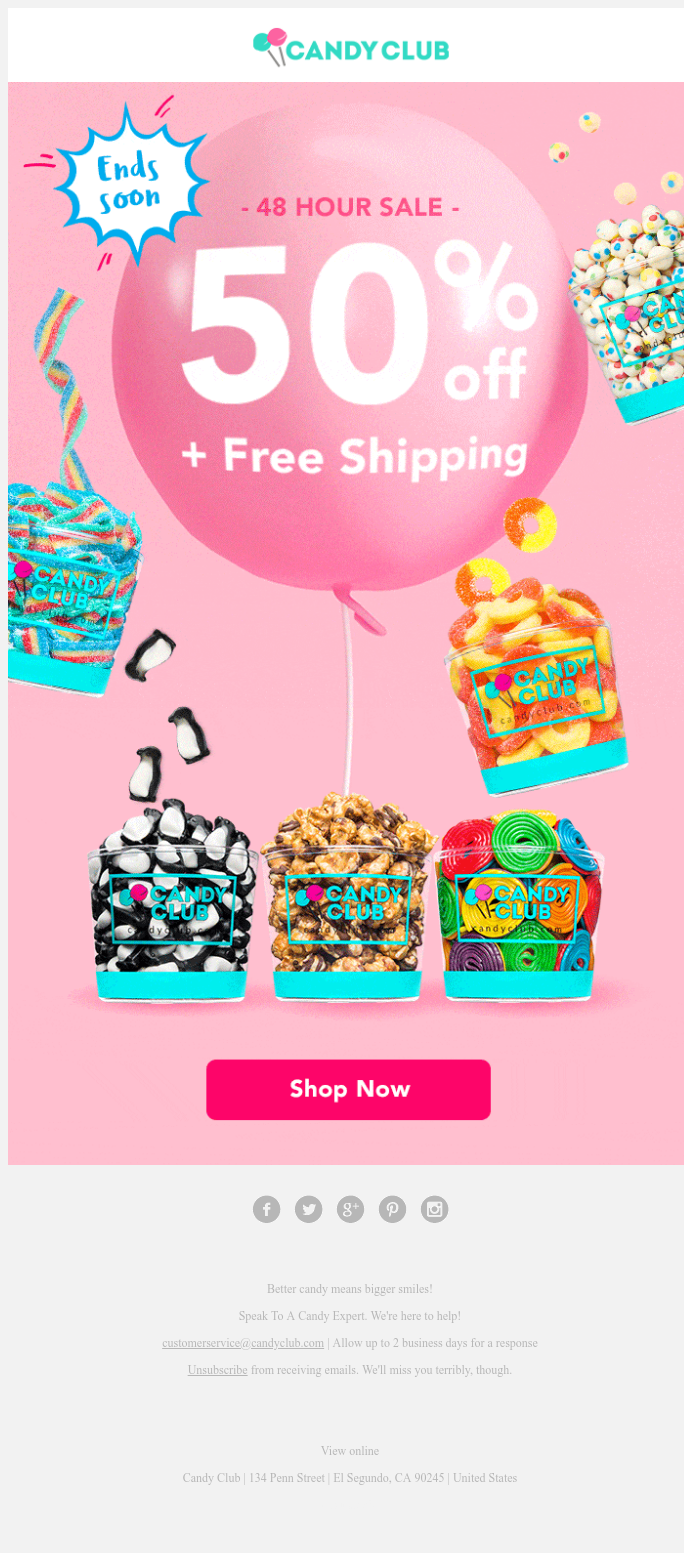Open the Google Plus icon link

tap(350, 1209)
